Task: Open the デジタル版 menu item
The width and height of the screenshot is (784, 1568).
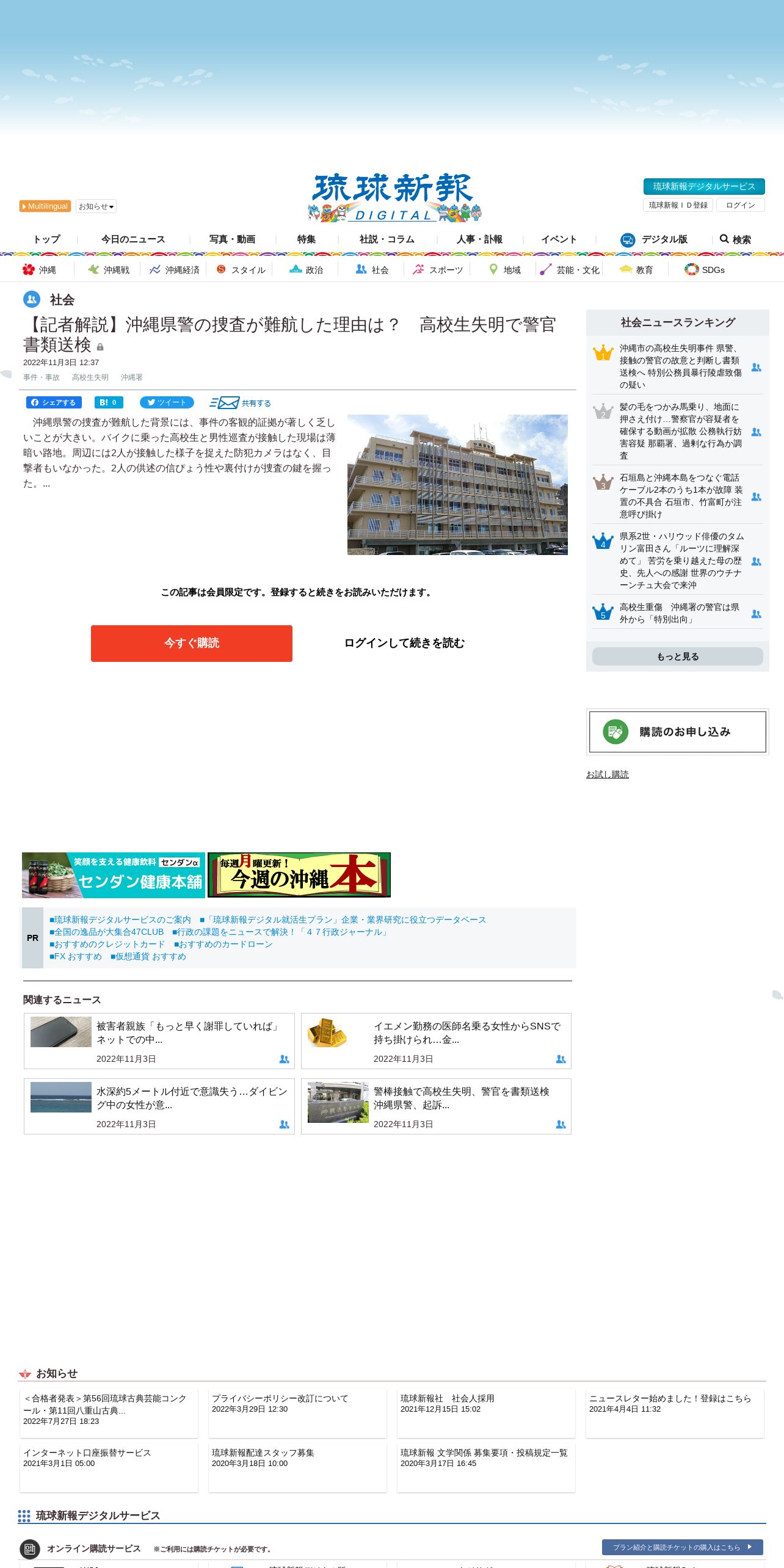Action: [654, 239]
